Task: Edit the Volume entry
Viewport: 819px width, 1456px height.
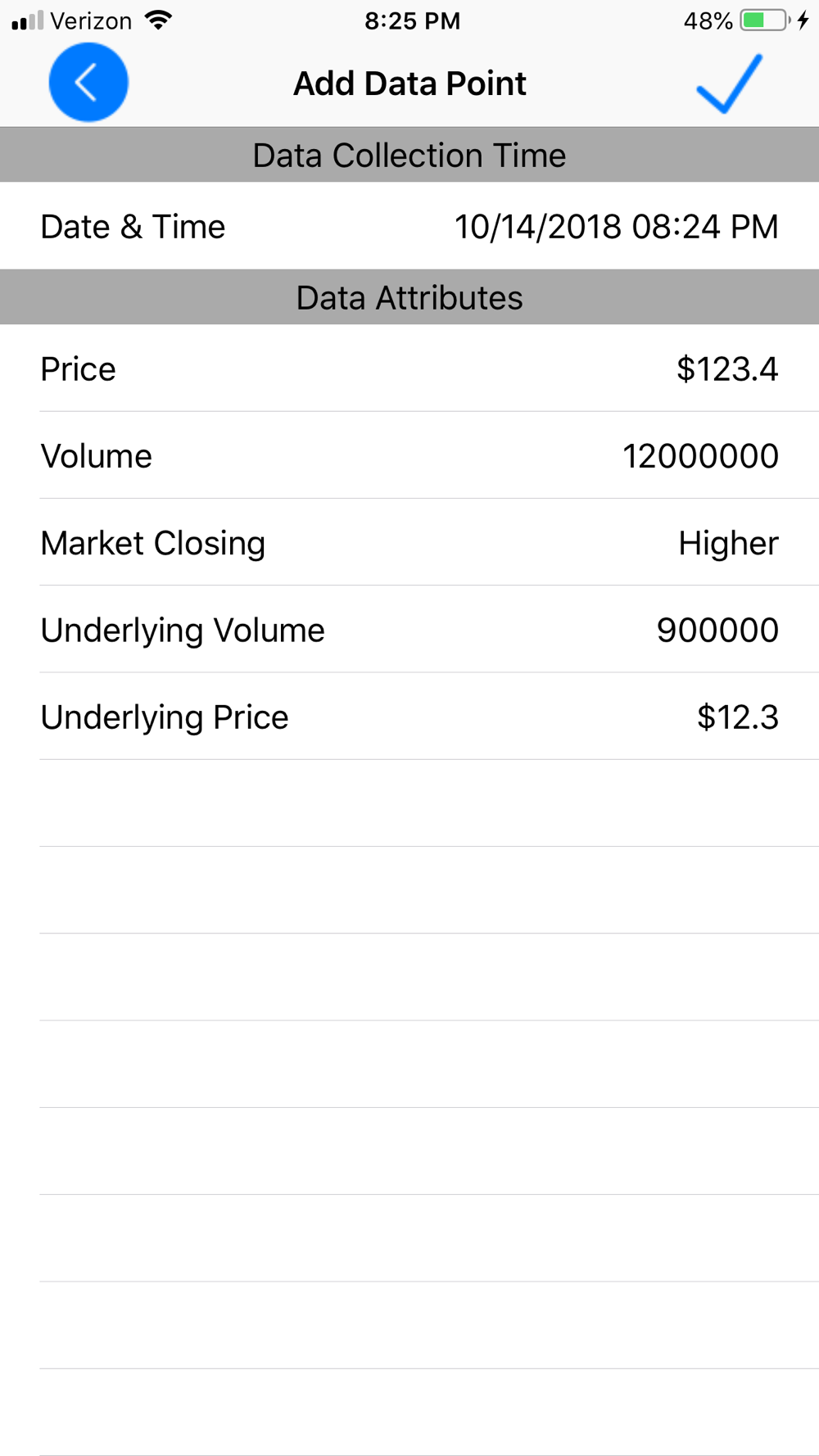Action: click(699, 456)
